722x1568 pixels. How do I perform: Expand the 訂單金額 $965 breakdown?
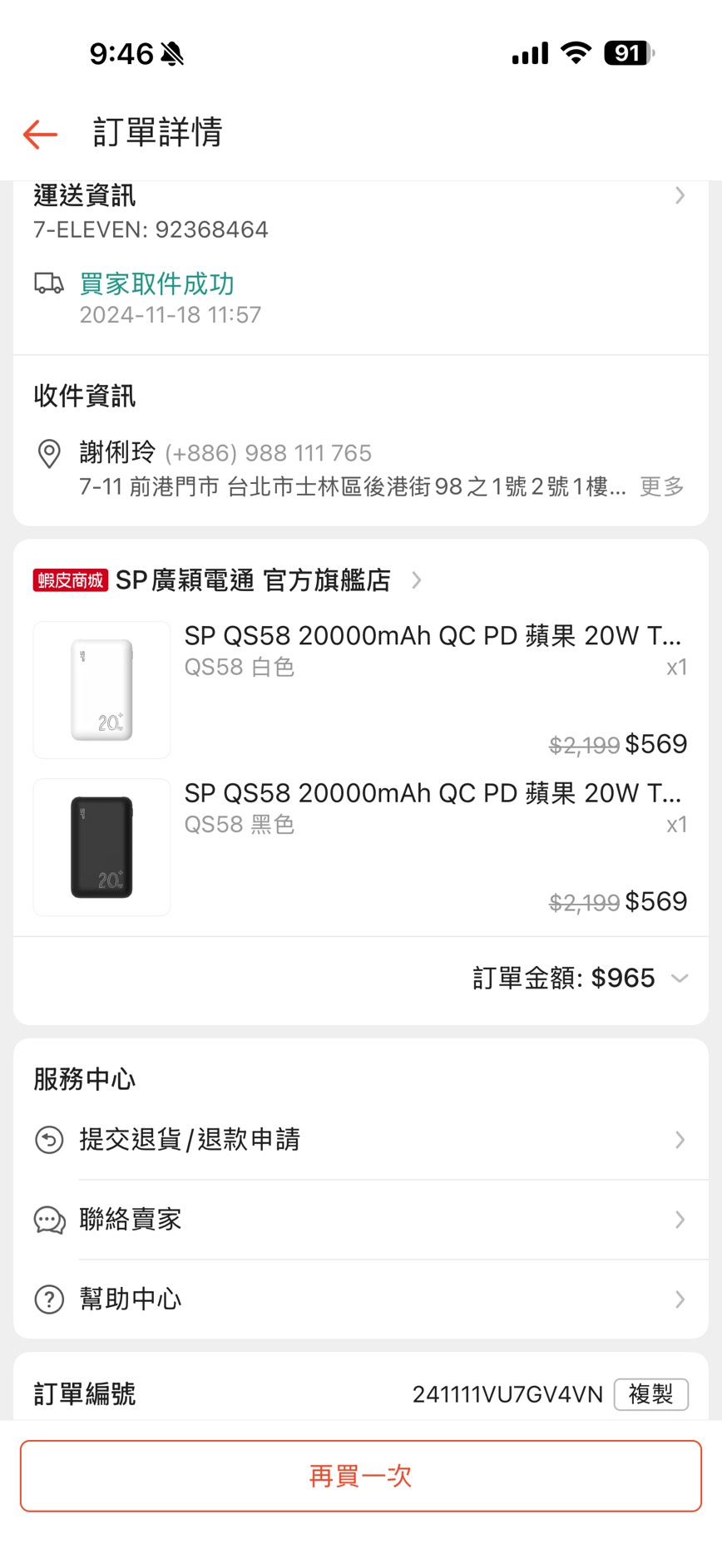tap(679, 979)
